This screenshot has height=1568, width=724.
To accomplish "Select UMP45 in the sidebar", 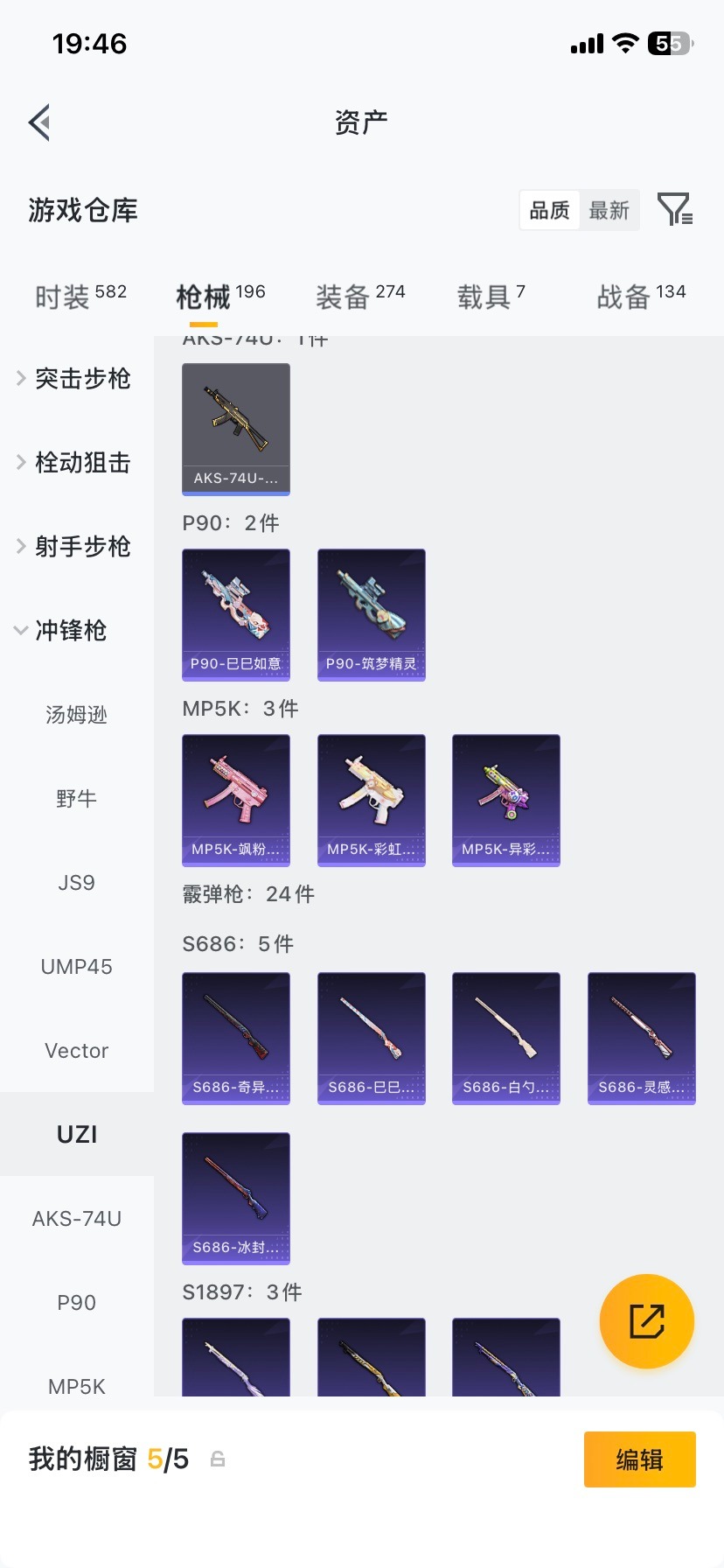I will point(76,967).
